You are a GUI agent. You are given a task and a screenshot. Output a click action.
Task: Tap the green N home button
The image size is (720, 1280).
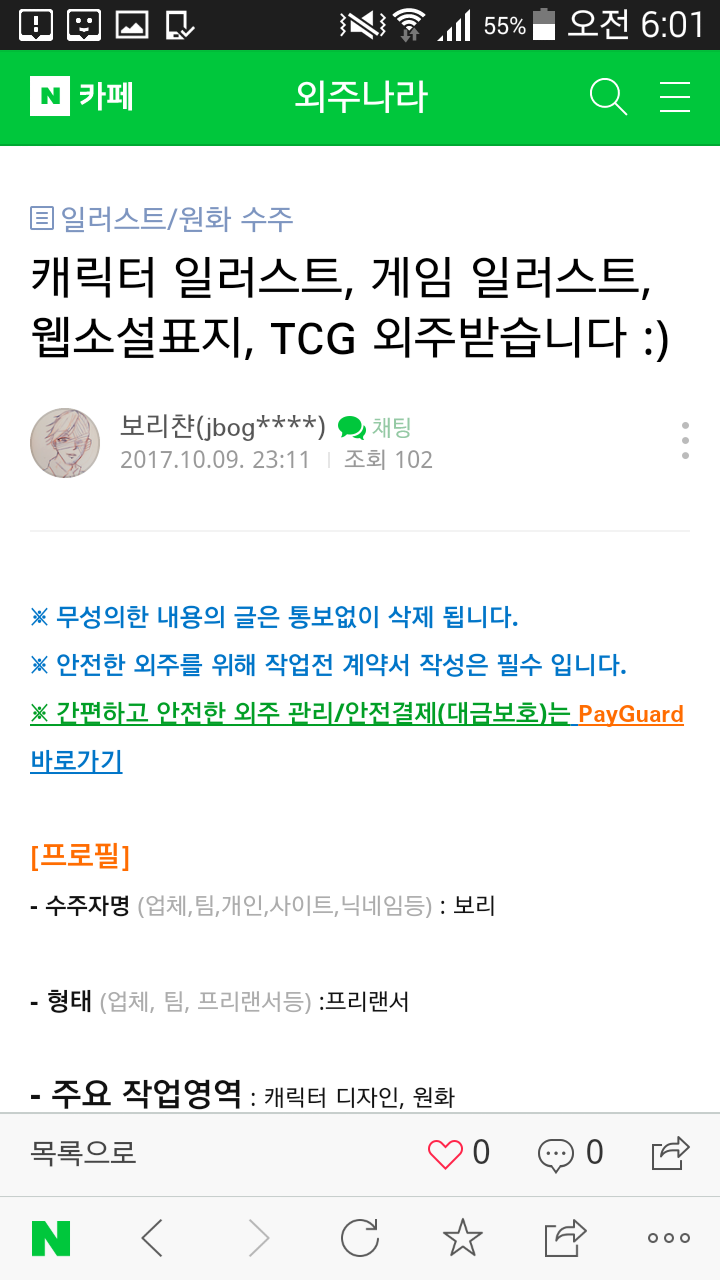51,1238
